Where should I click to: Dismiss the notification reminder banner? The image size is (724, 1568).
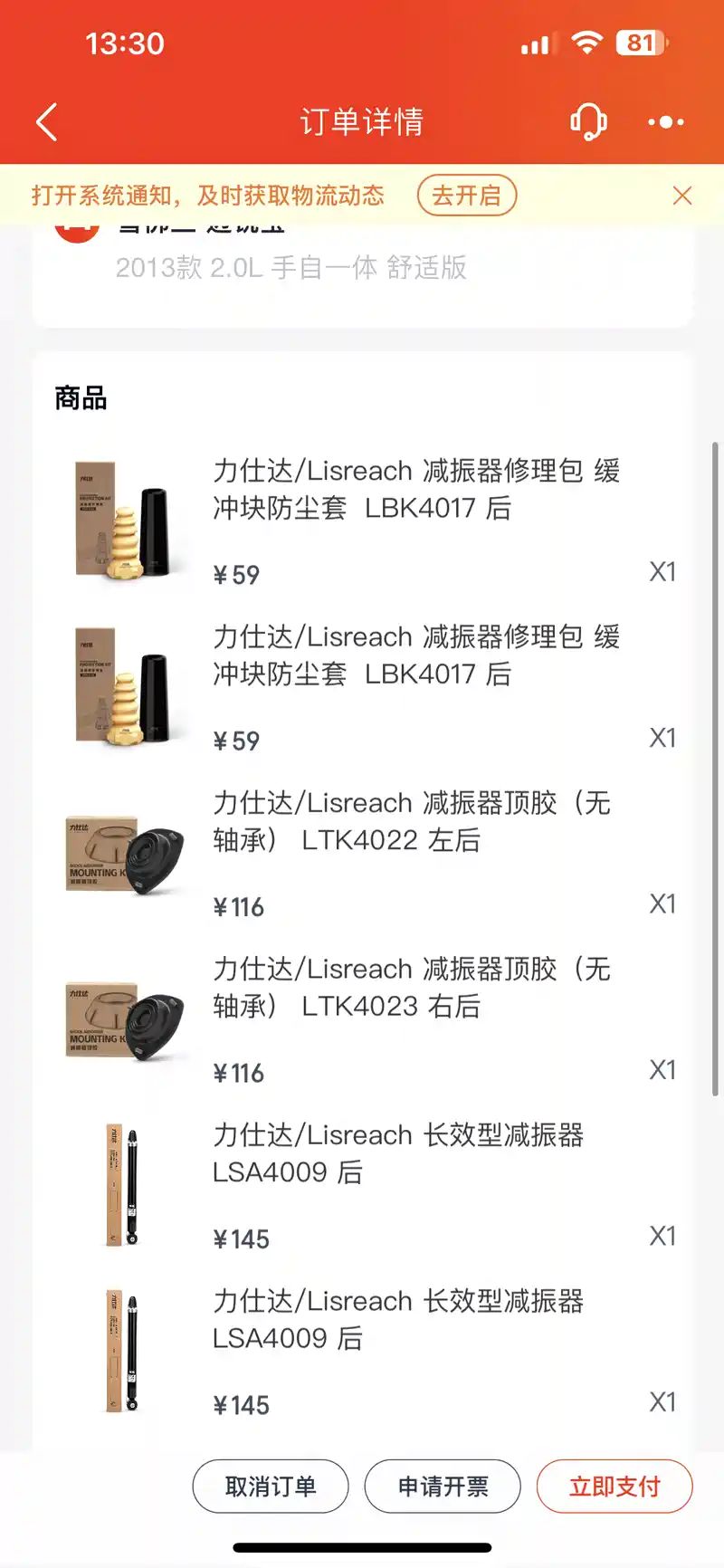pyautogui.click(x=682, y=196)
